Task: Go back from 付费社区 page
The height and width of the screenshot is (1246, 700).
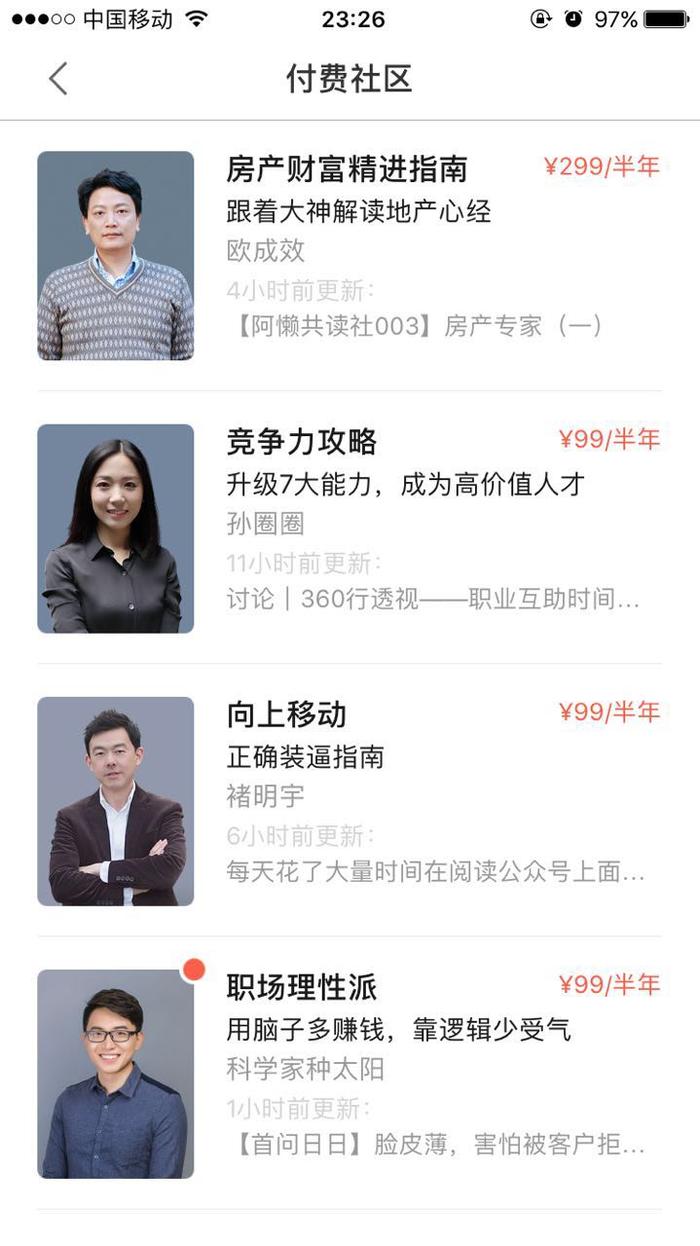Action: (x=58, y=78)
